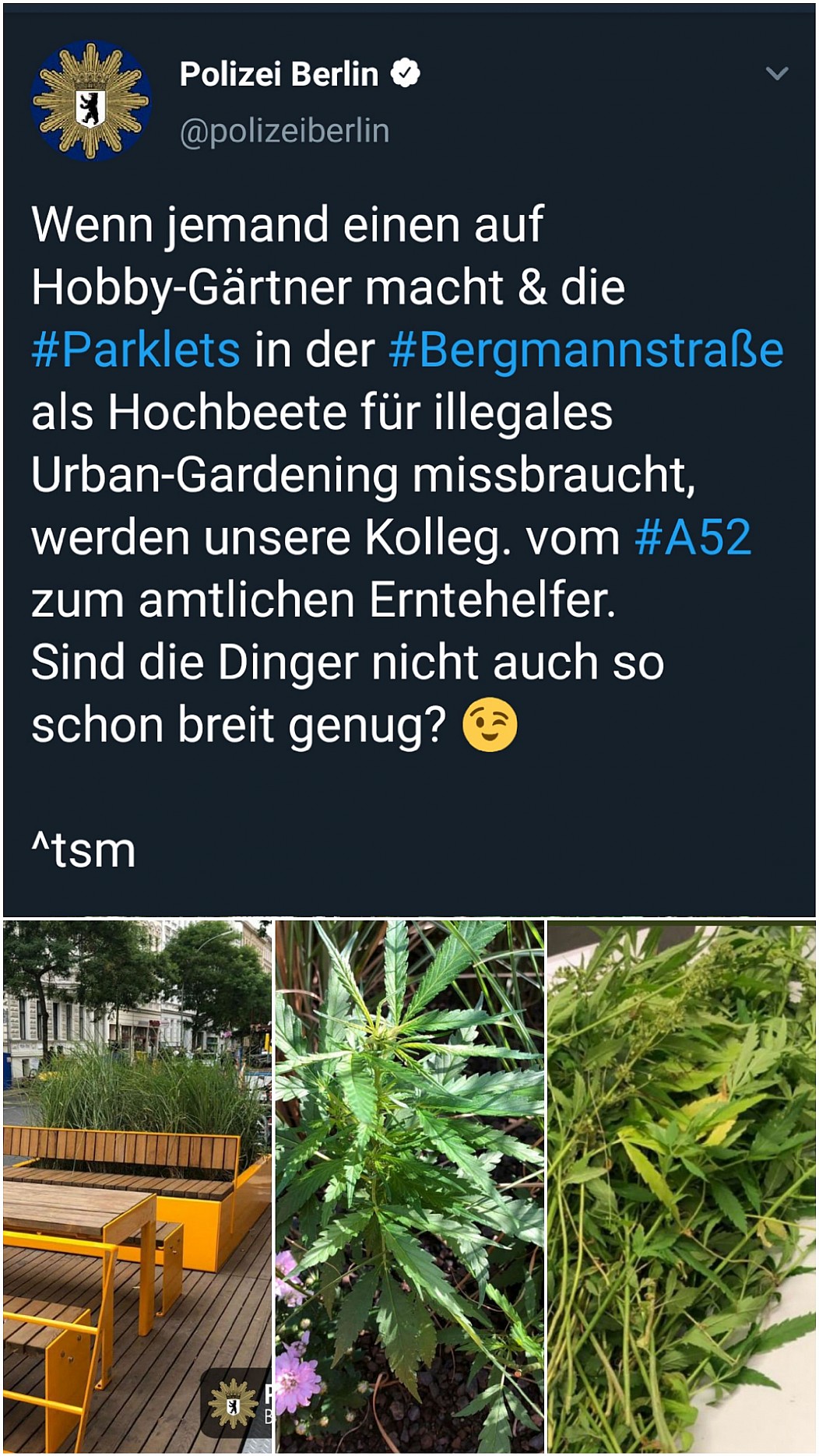Viewport: 819px width, 1456px height.
Task: View the yellow parklet bench photo
Action: point(137,1185)
